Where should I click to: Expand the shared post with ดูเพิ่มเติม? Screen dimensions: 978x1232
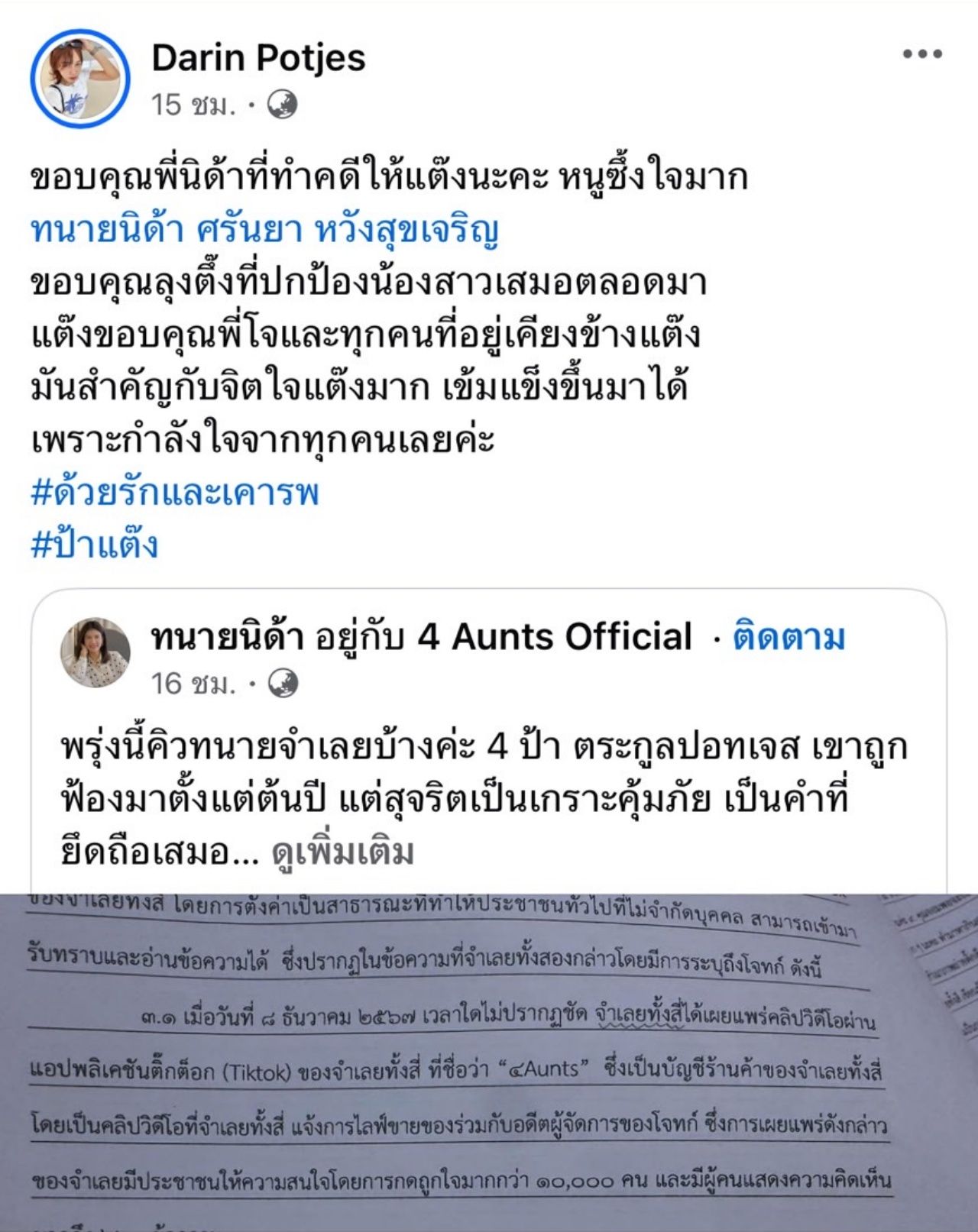pos(342,852)
